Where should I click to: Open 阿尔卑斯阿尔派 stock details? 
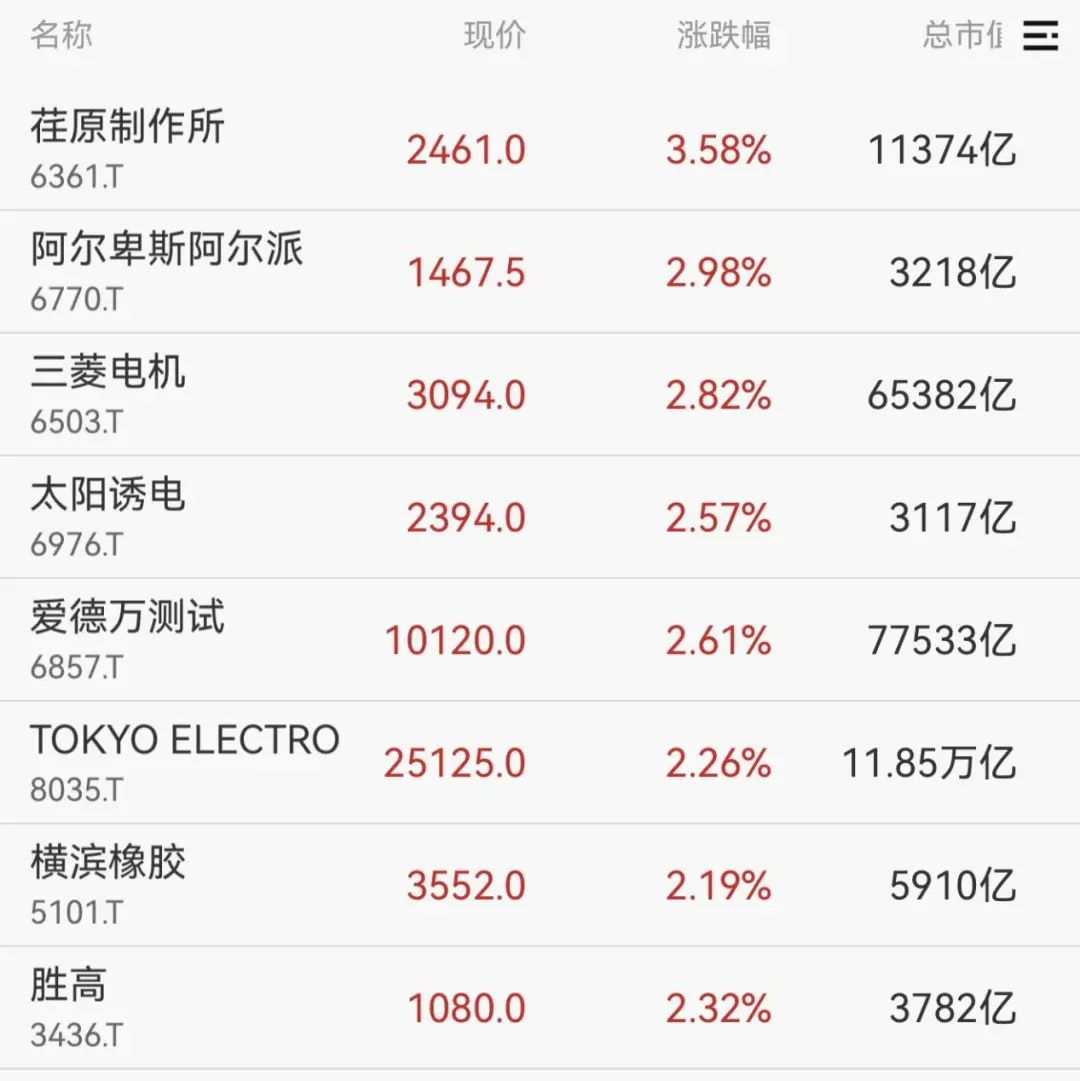[x=166, y=271]
